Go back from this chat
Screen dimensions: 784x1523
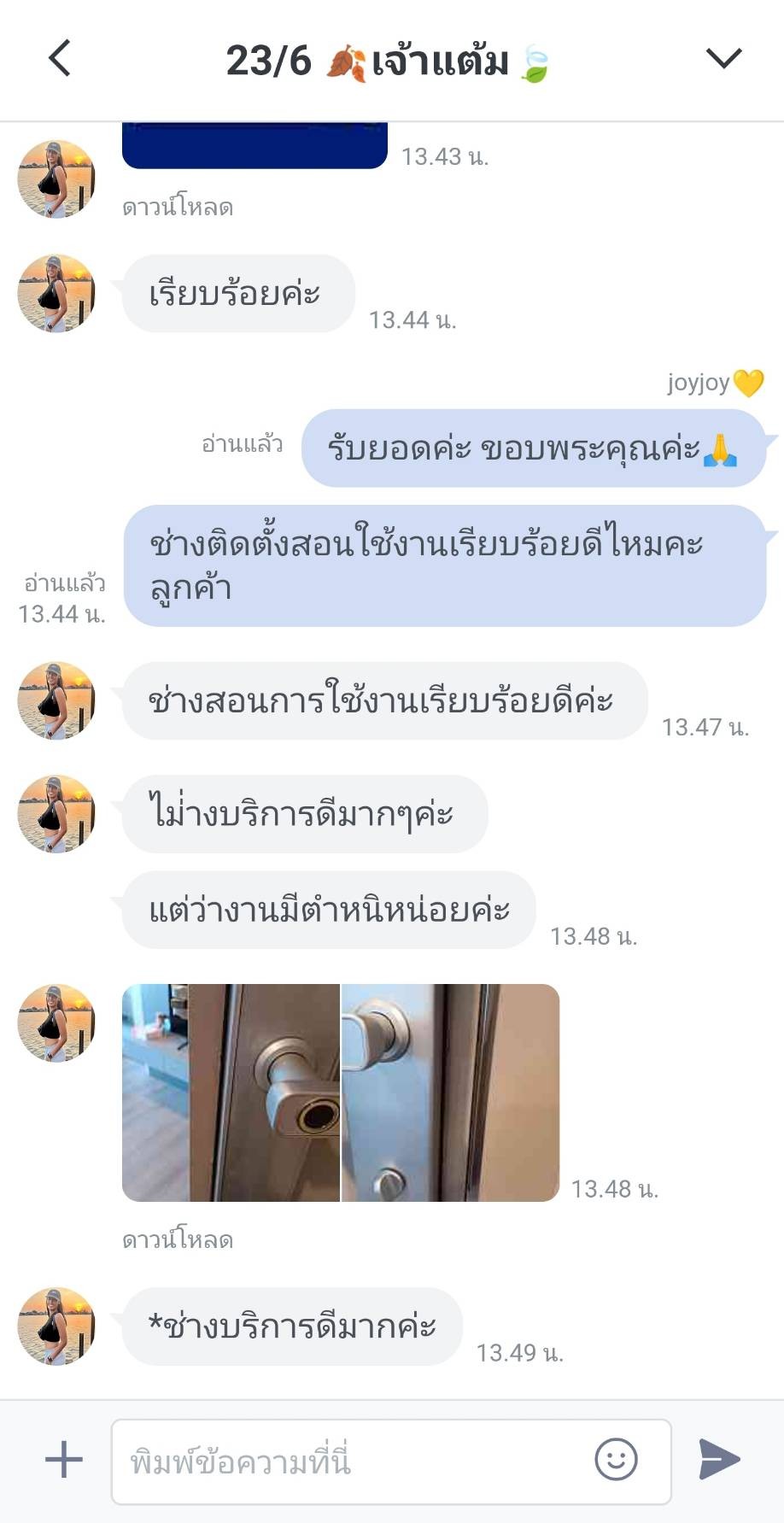coord(59,59)
